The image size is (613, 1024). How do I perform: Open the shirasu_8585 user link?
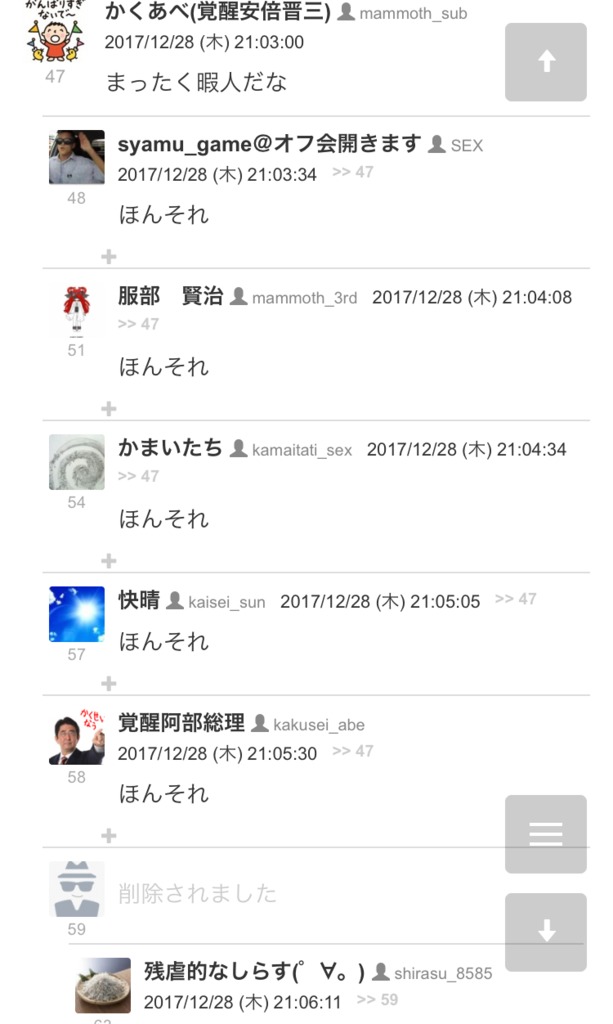point(443,974)
